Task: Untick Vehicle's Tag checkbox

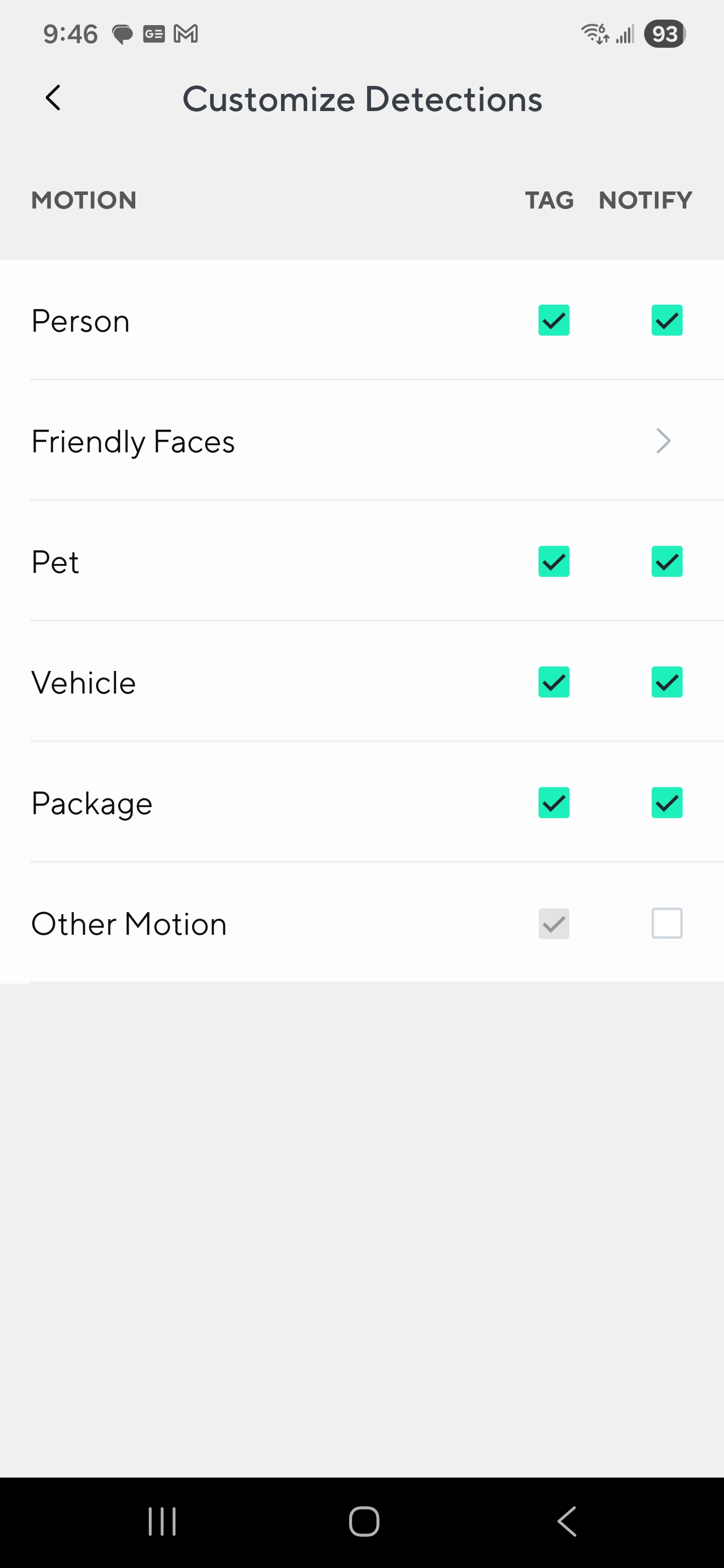Action: 554,682
